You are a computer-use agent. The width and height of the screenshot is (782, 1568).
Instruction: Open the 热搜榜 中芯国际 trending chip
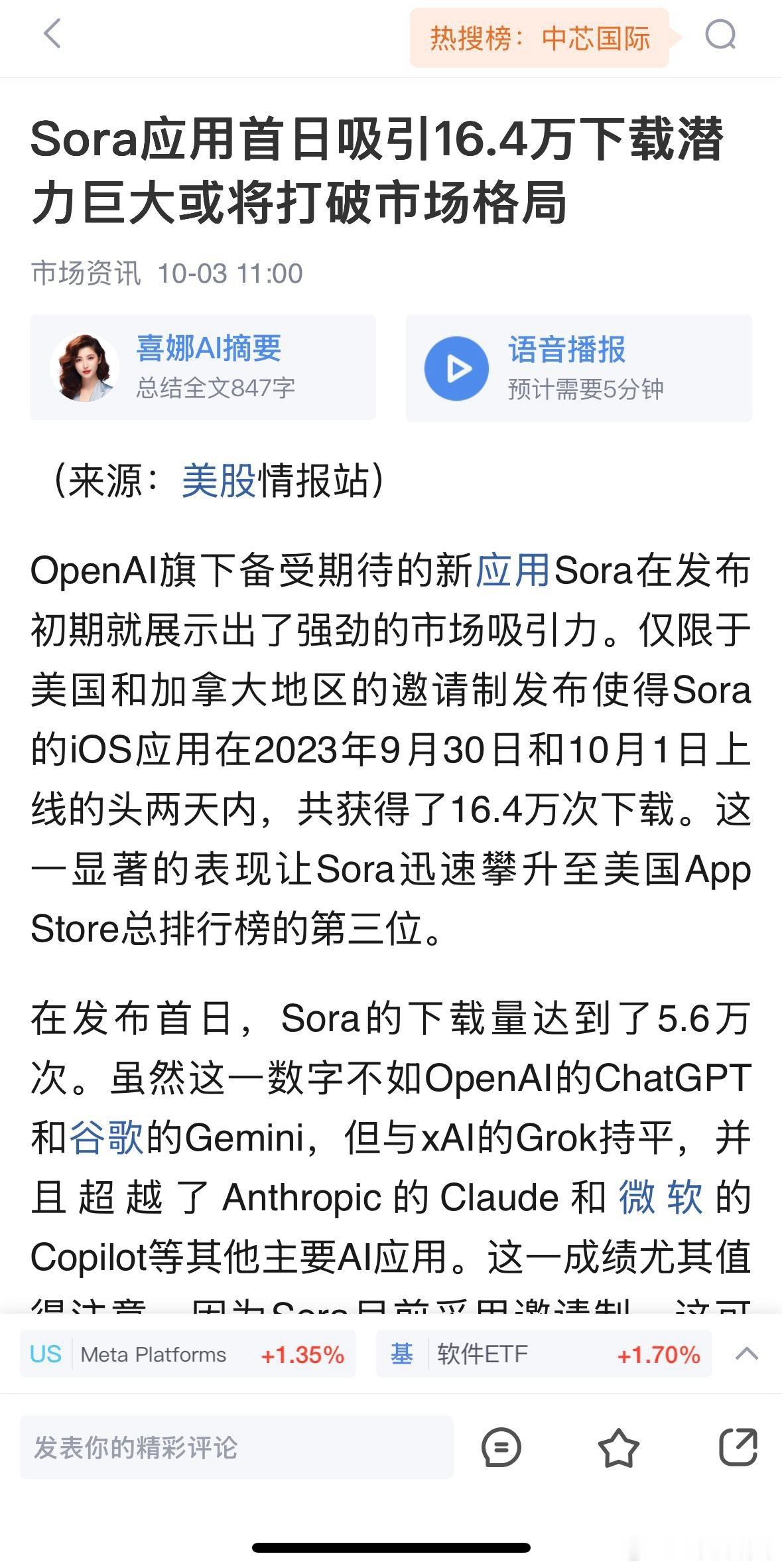[541, 38]
